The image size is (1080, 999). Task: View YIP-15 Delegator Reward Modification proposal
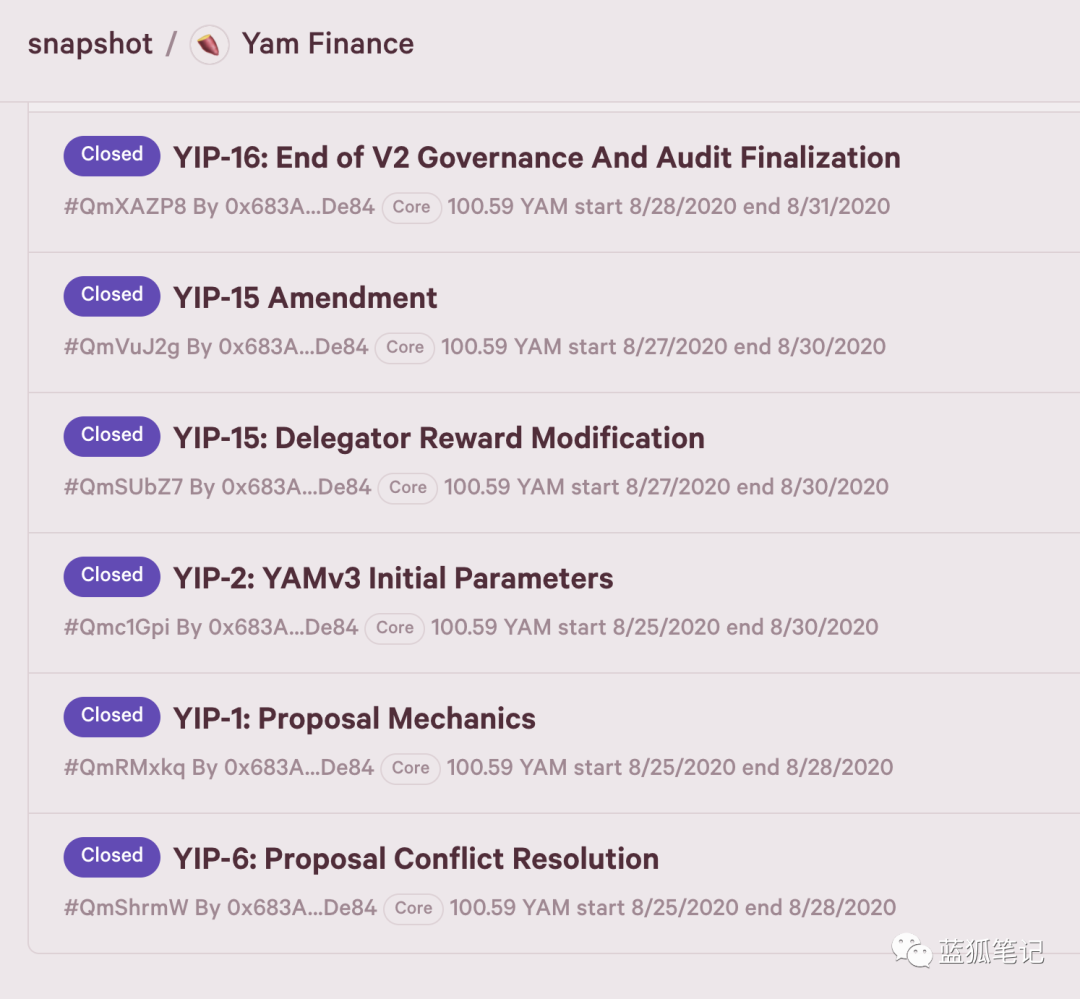pos(438,438)
